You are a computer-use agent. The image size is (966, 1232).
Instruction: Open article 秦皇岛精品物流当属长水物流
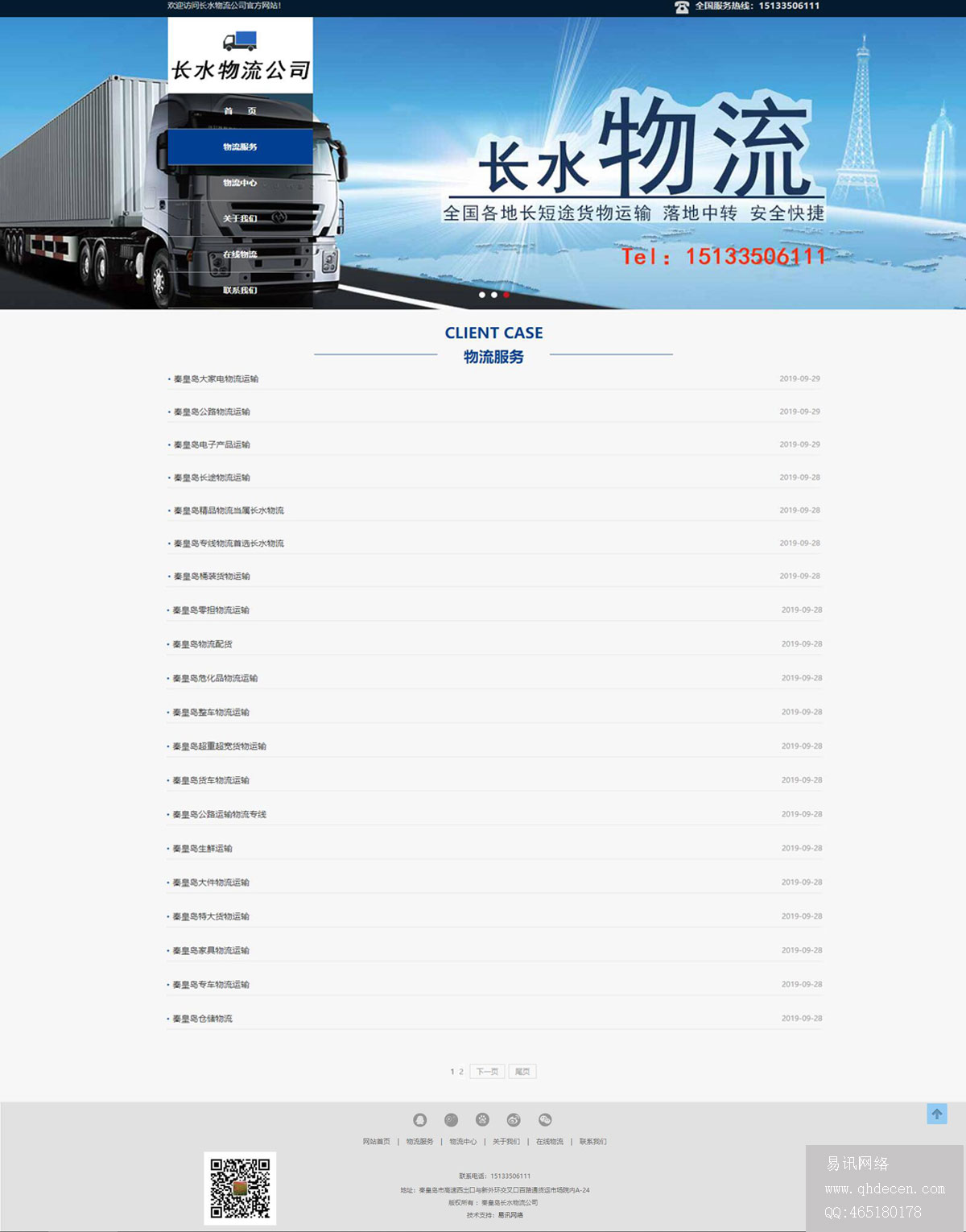pyautogui.click(x=229, y=511)
